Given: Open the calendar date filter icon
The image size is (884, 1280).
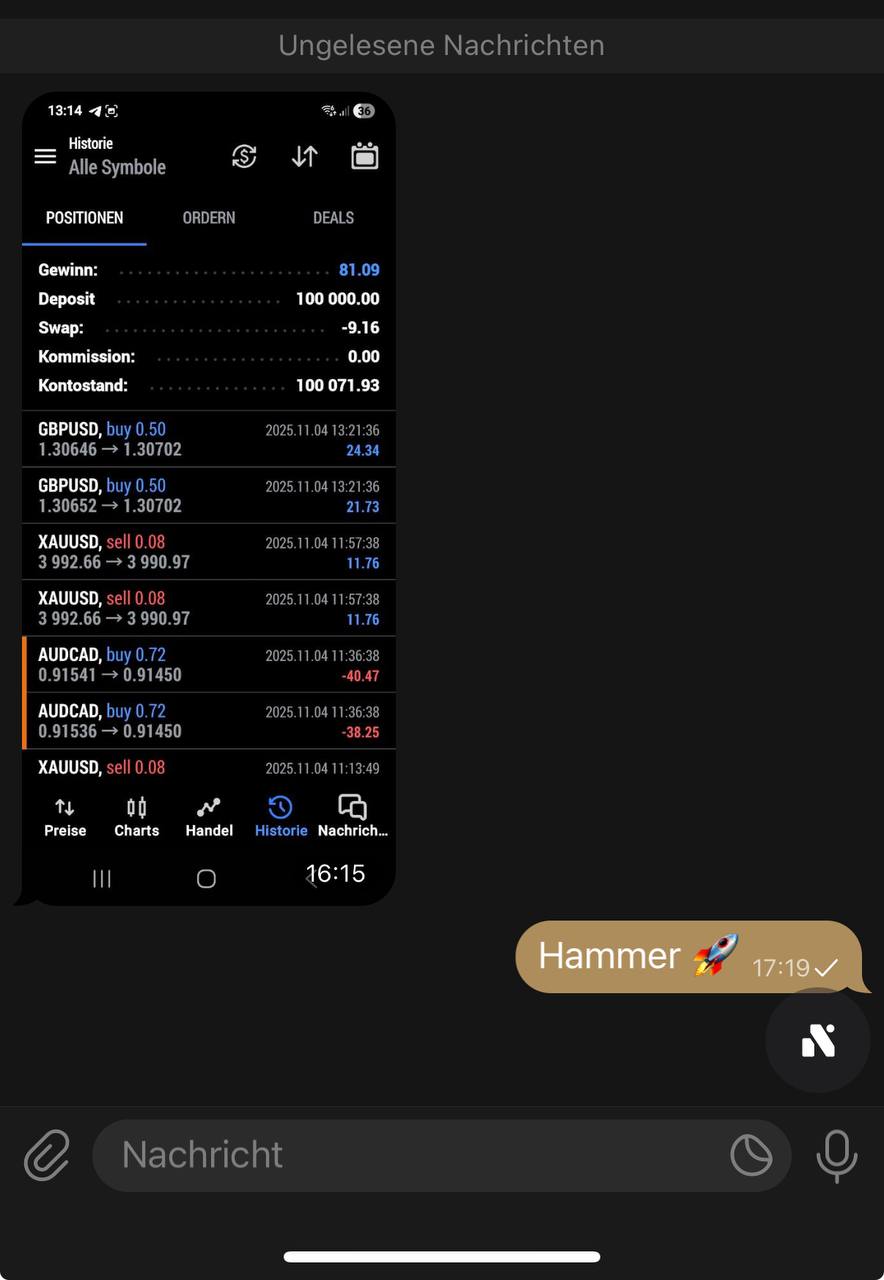Looking at the screenshot, I should click(x=364, y=156).
